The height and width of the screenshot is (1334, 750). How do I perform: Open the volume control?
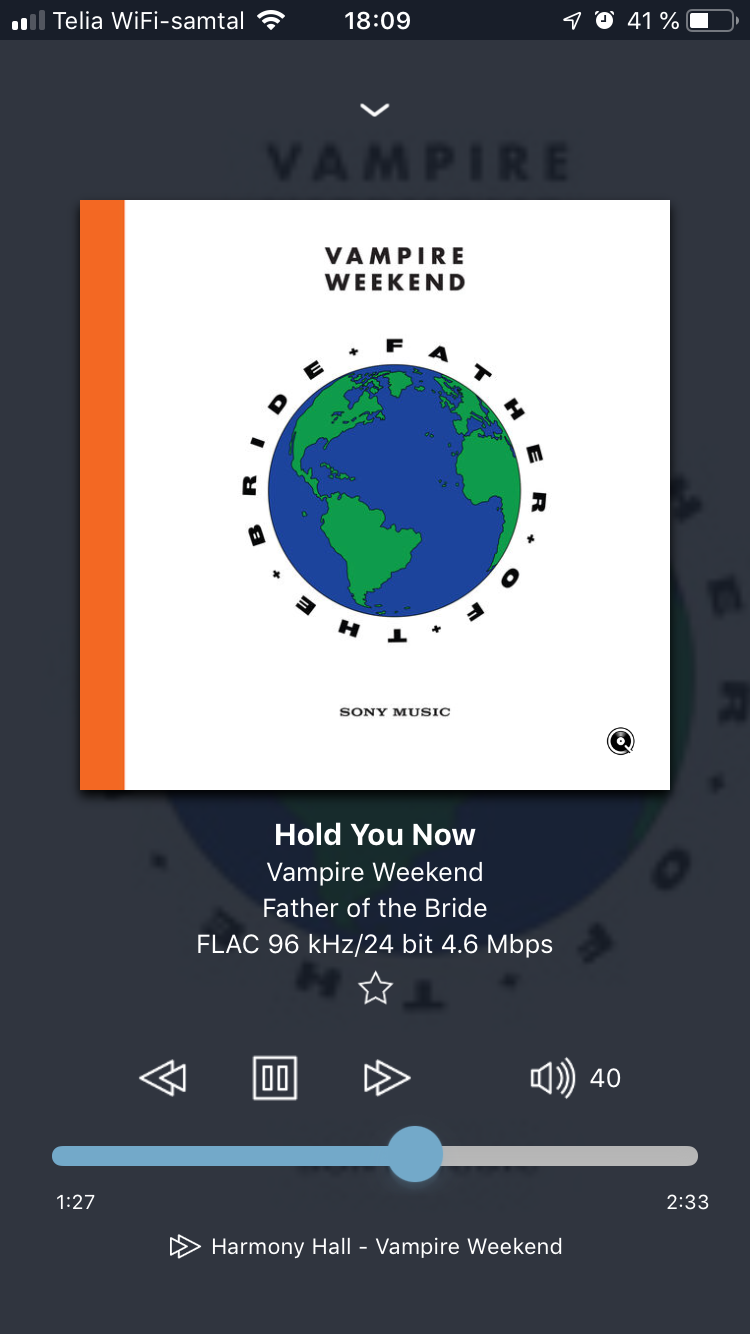(553, 1078)
